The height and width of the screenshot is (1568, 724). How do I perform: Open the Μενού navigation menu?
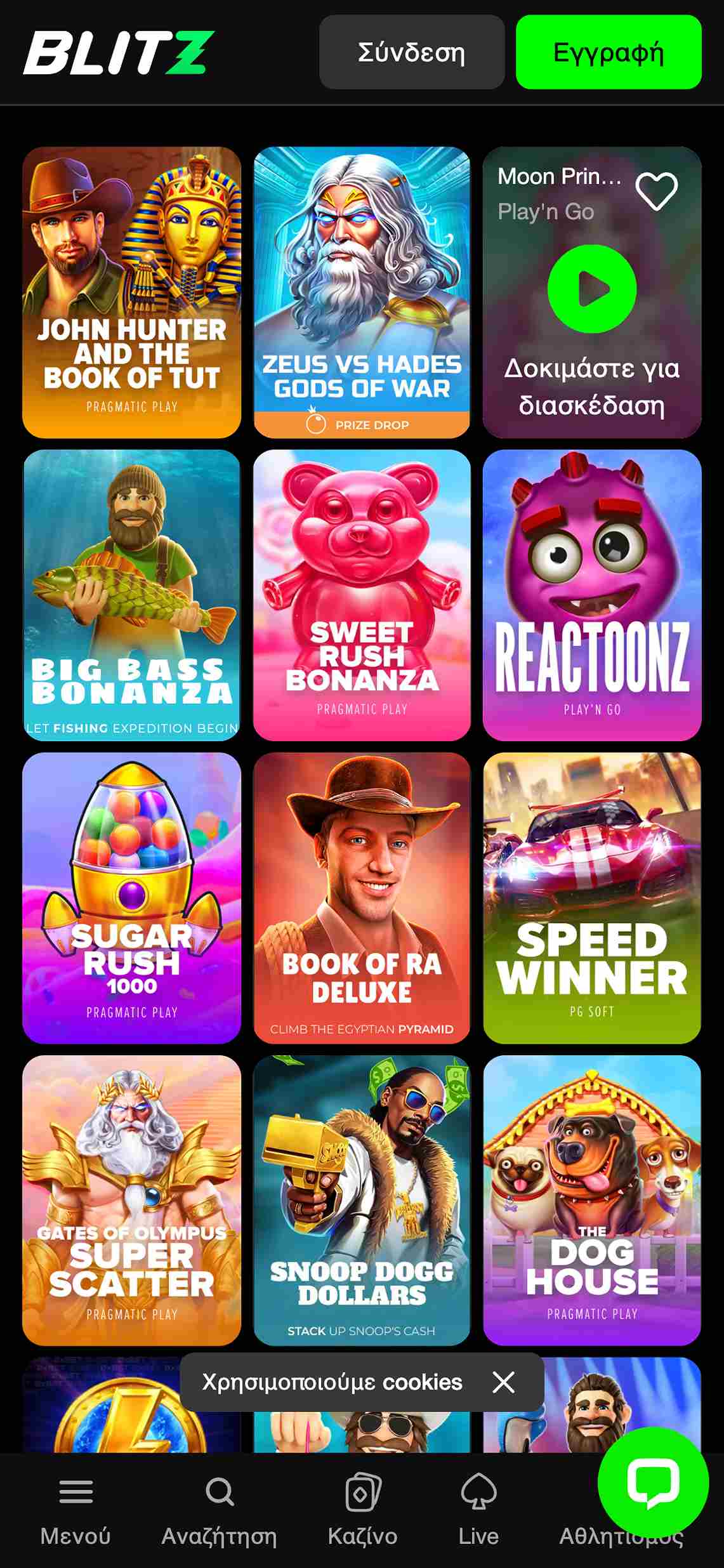point(76,1510)
